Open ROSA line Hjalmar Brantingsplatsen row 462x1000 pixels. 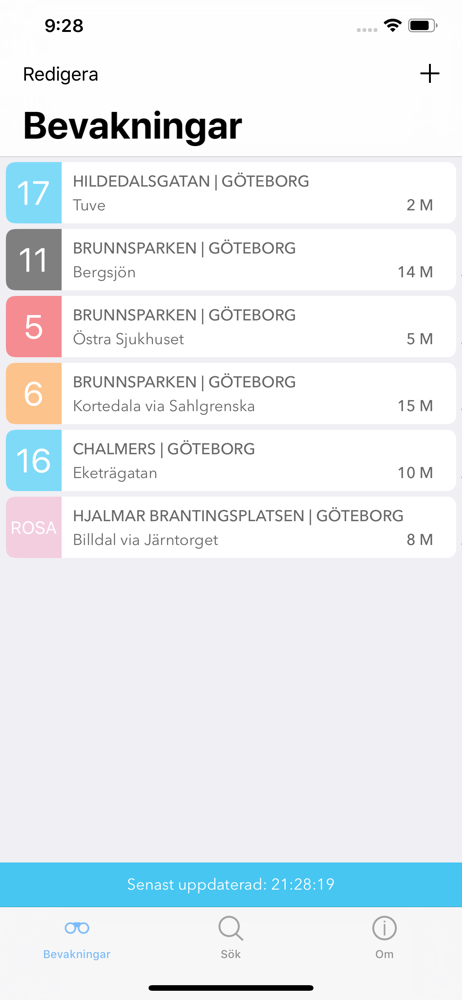click(x=231, y=527)
